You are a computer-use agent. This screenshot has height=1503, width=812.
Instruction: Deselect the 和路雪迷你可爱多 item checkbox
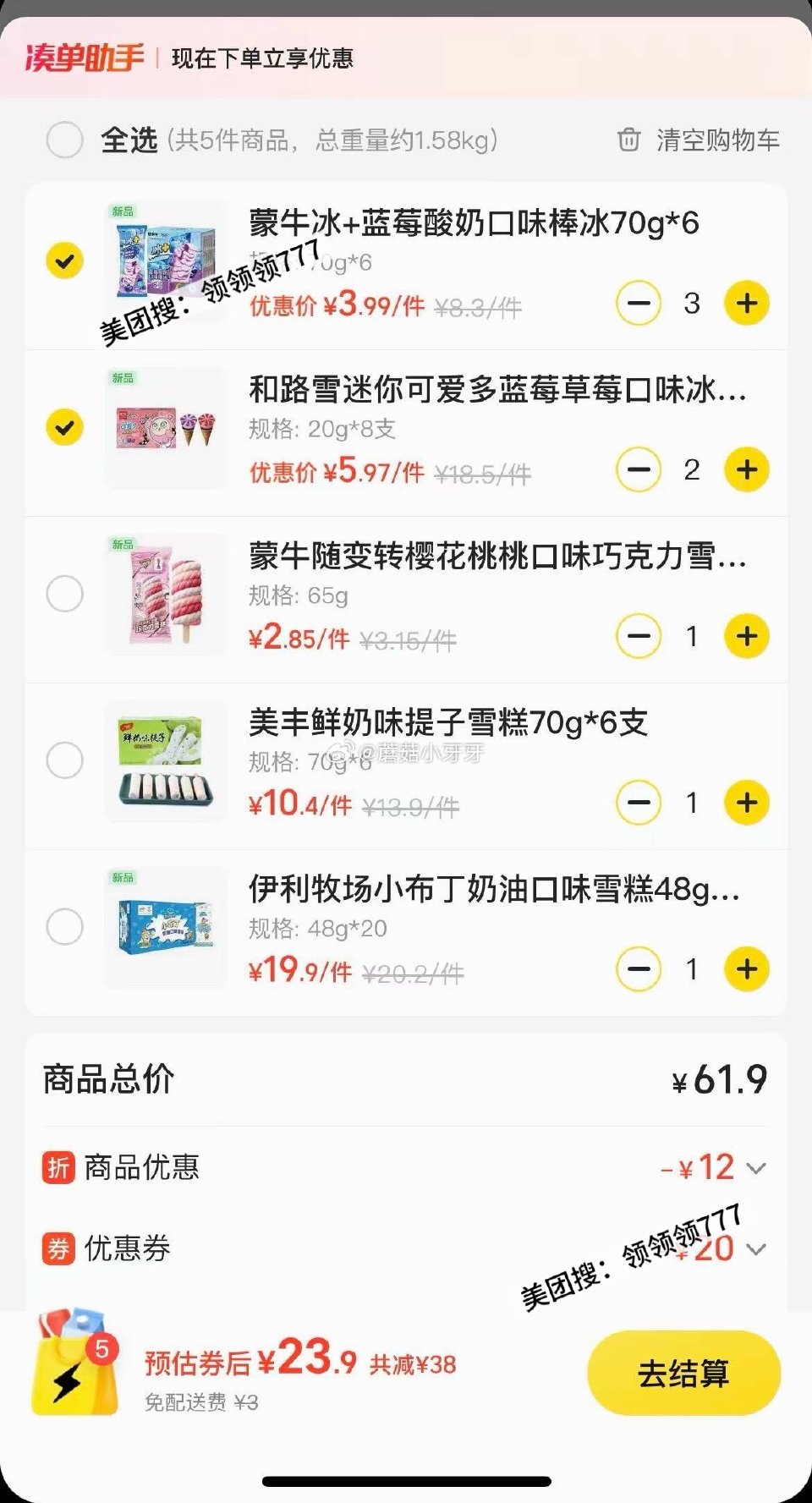coord(64,427)
